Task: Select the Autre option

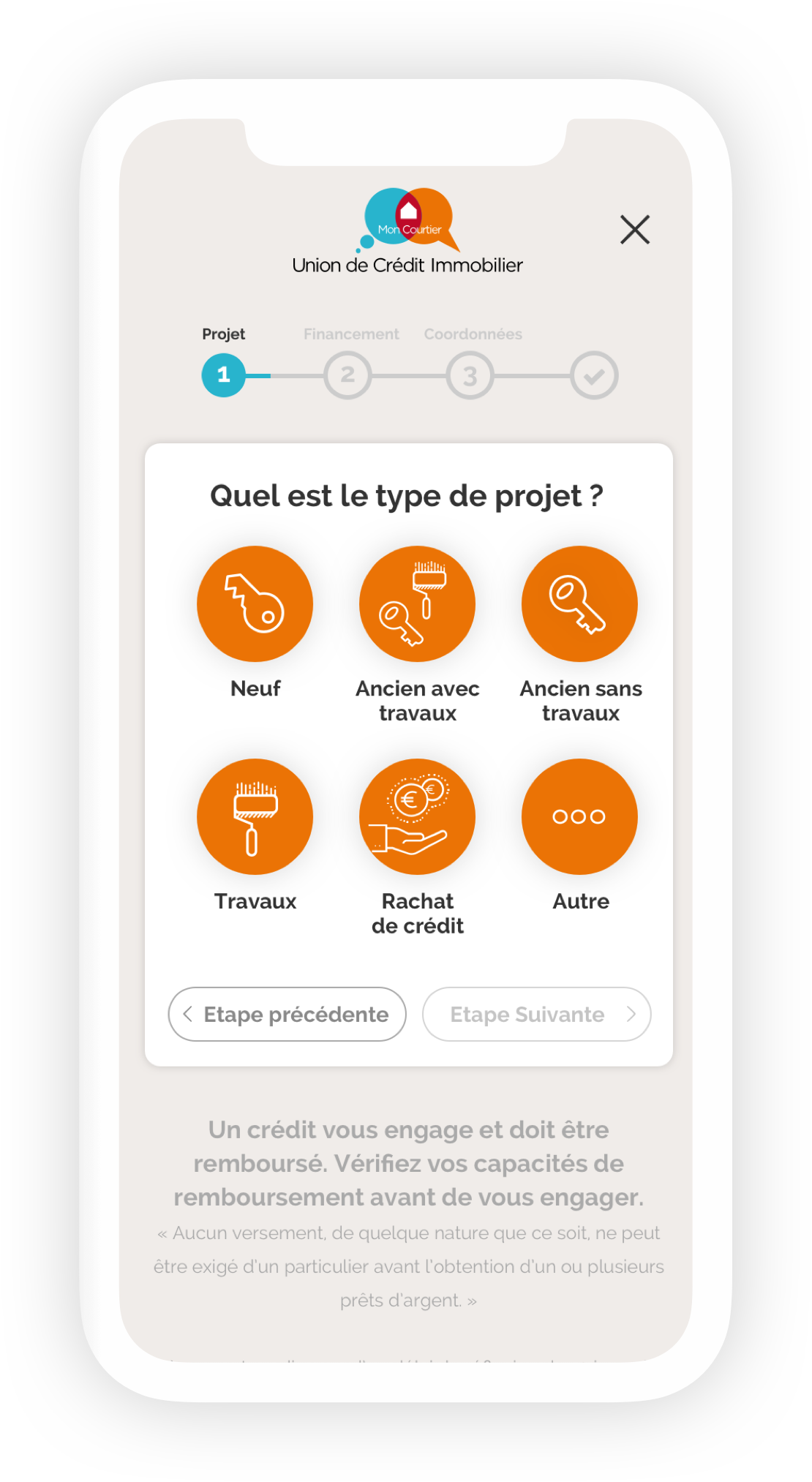Action: pyautogui.click(x=579, y=816)
